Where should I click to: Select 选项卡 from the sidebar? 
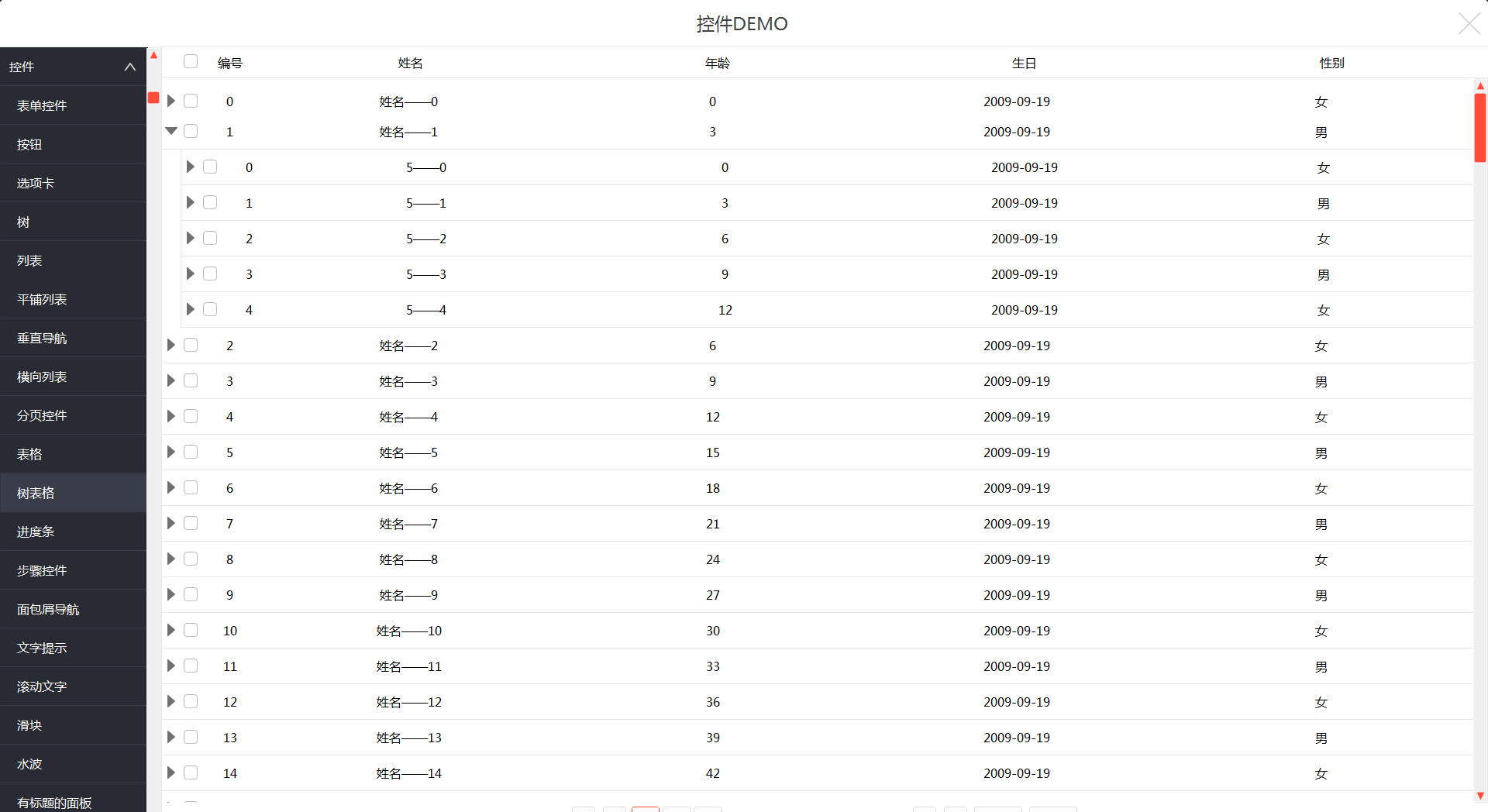click(36, 183)
